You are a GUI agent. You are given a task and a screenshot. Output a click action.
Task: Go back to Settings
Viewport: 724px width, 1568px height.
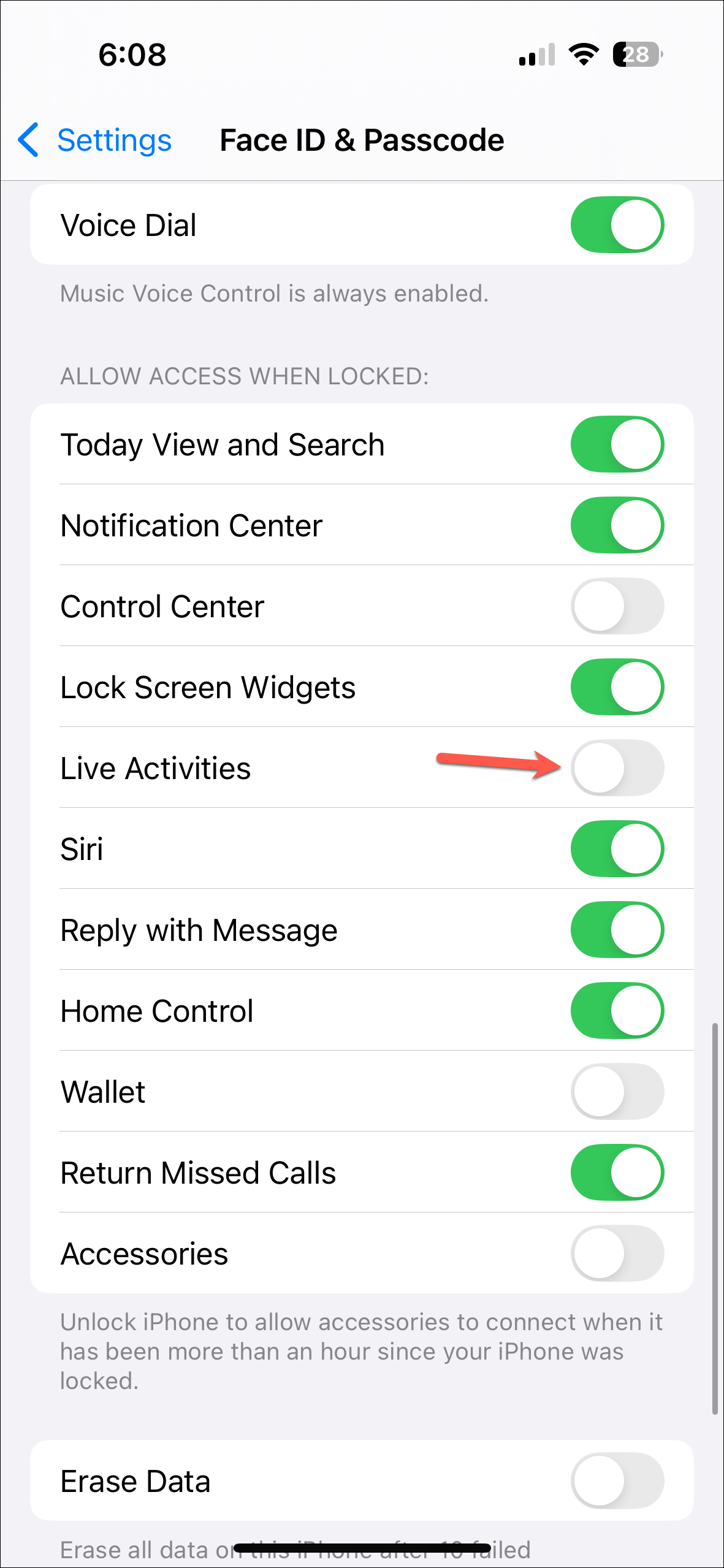[95, 140]
